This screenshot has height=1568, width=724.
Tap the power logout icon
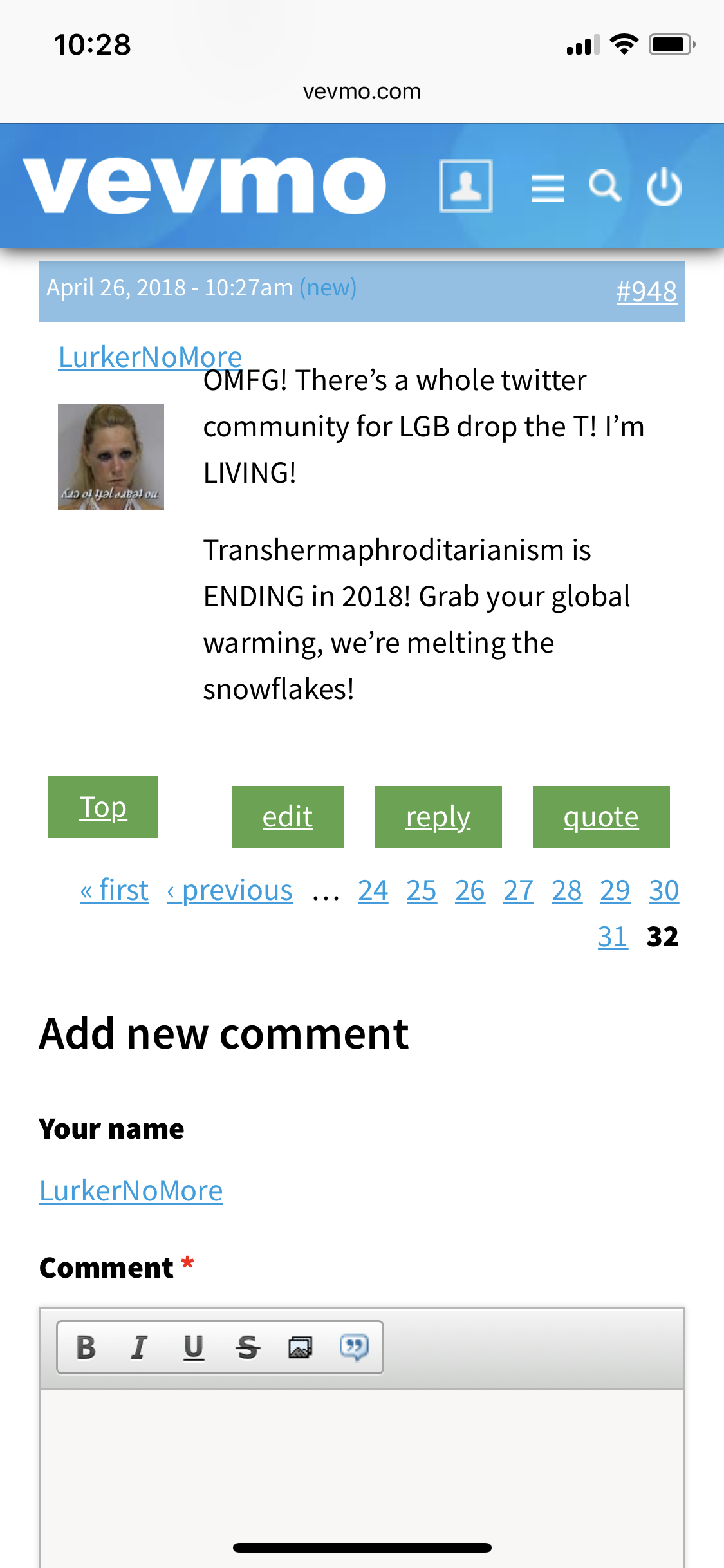(664, 187)
